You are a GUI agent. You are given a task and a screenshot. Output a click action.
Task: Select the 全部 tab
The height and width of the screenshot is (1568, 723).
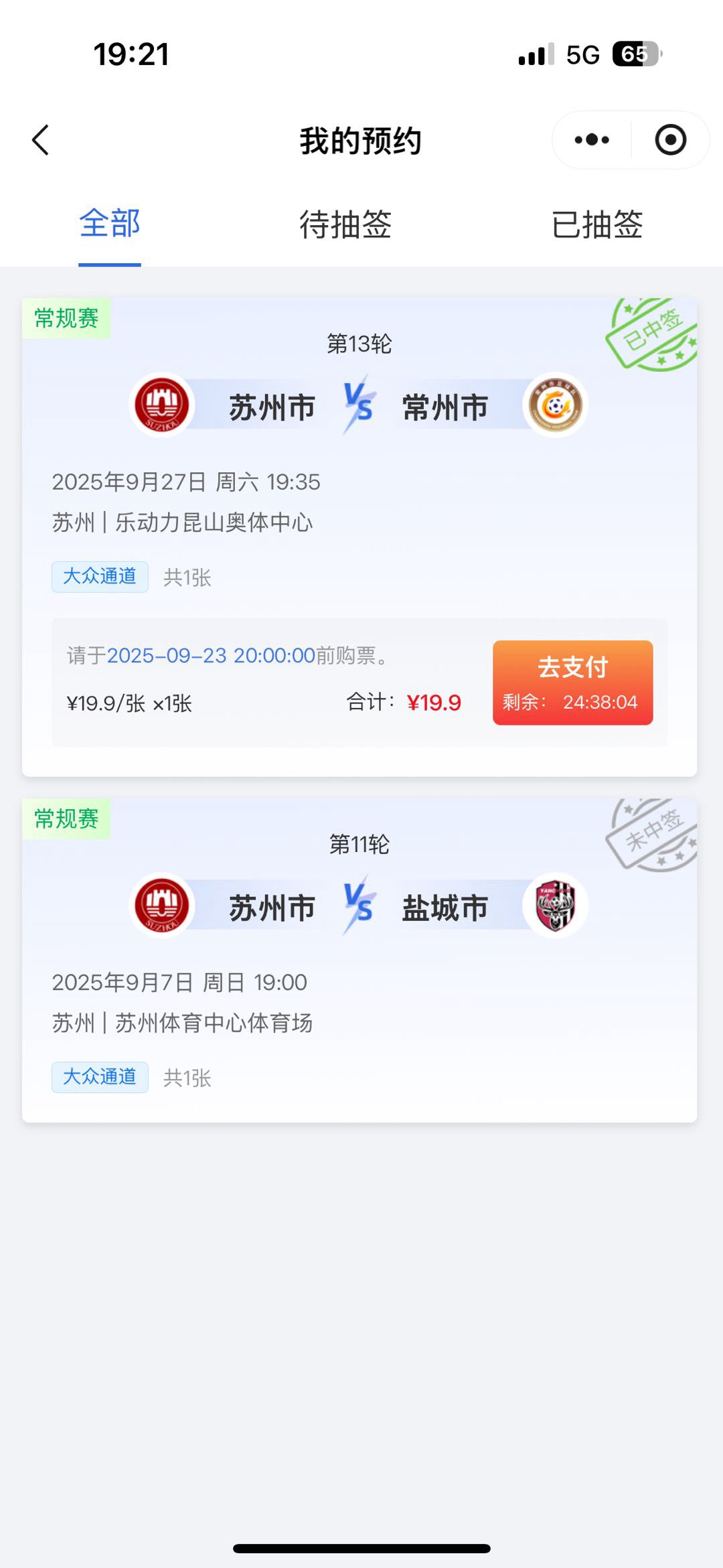pyautogui.click(x=110, y=224)
